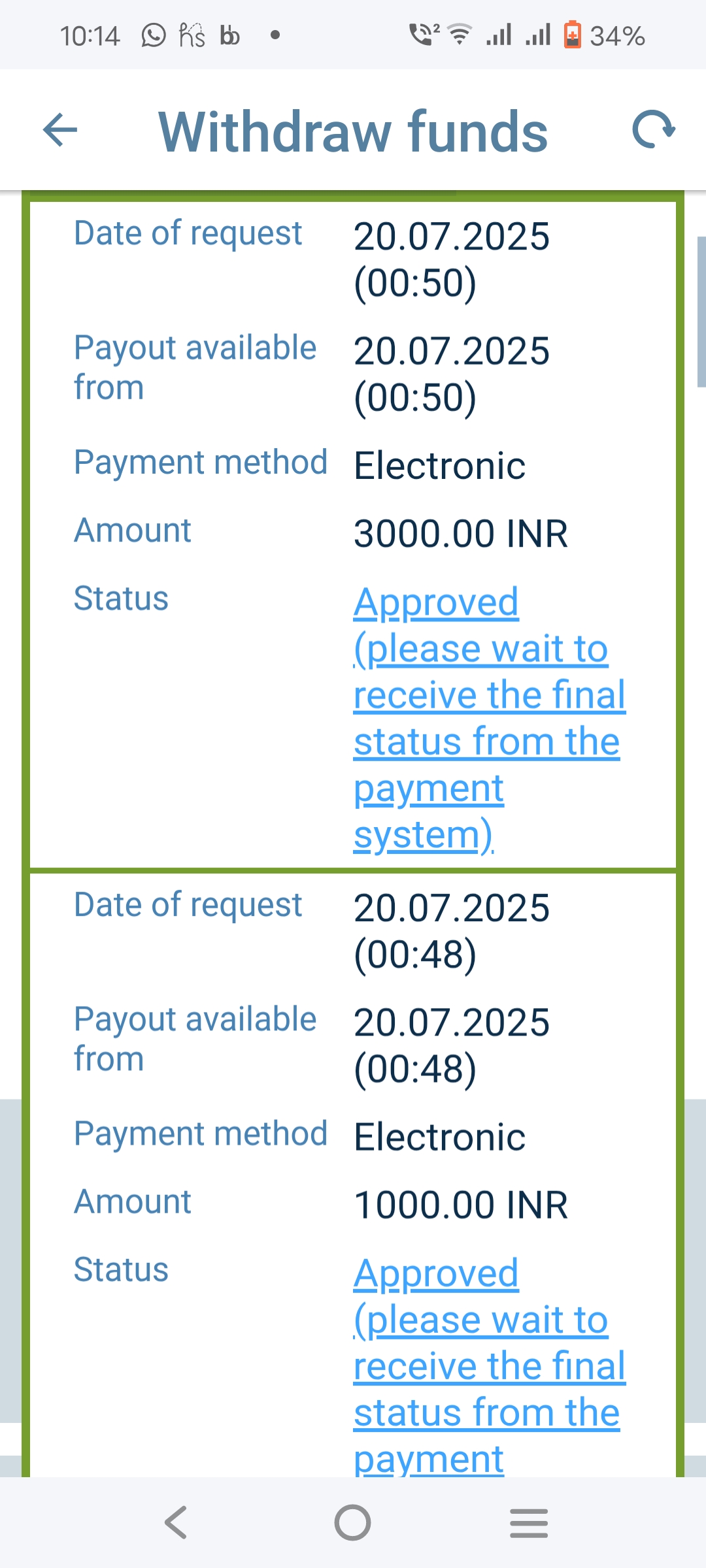Viewport: 706px width, 1568px height.
Task: Refresh the withdrawal requests list
Action: click(653, 130)
